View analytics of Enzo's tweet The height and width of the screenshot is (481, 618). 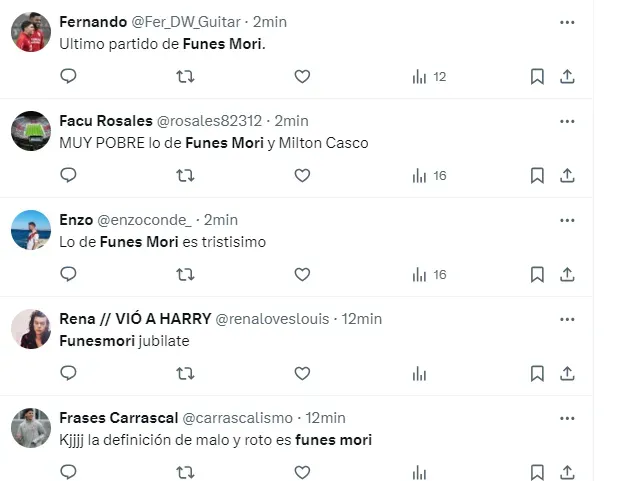point(428,274)
